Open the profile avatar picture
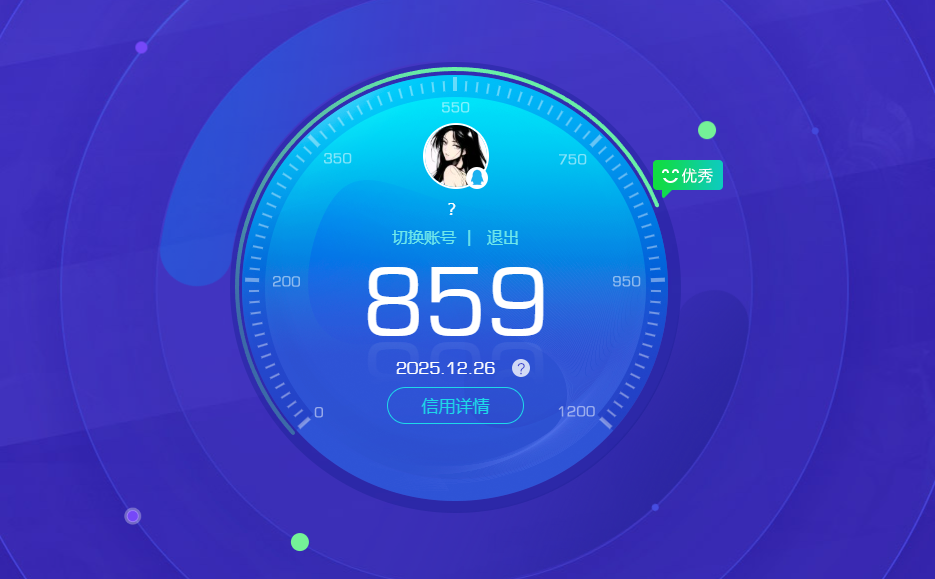This screenshot has height=579, width=935. coord(455,156)
